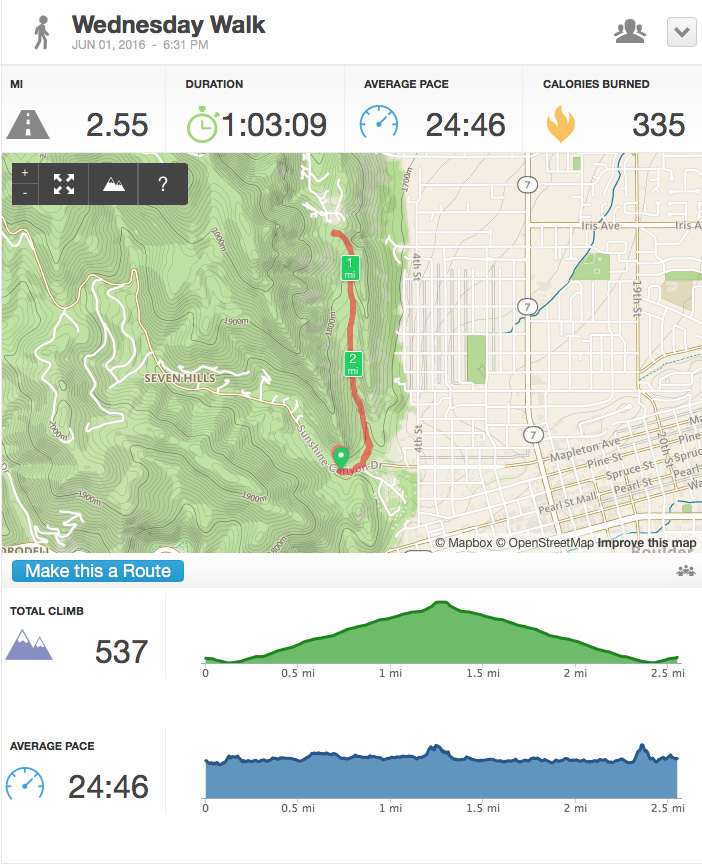
Task: Tap Make this a Route
Action: click(x=98, y=571)
